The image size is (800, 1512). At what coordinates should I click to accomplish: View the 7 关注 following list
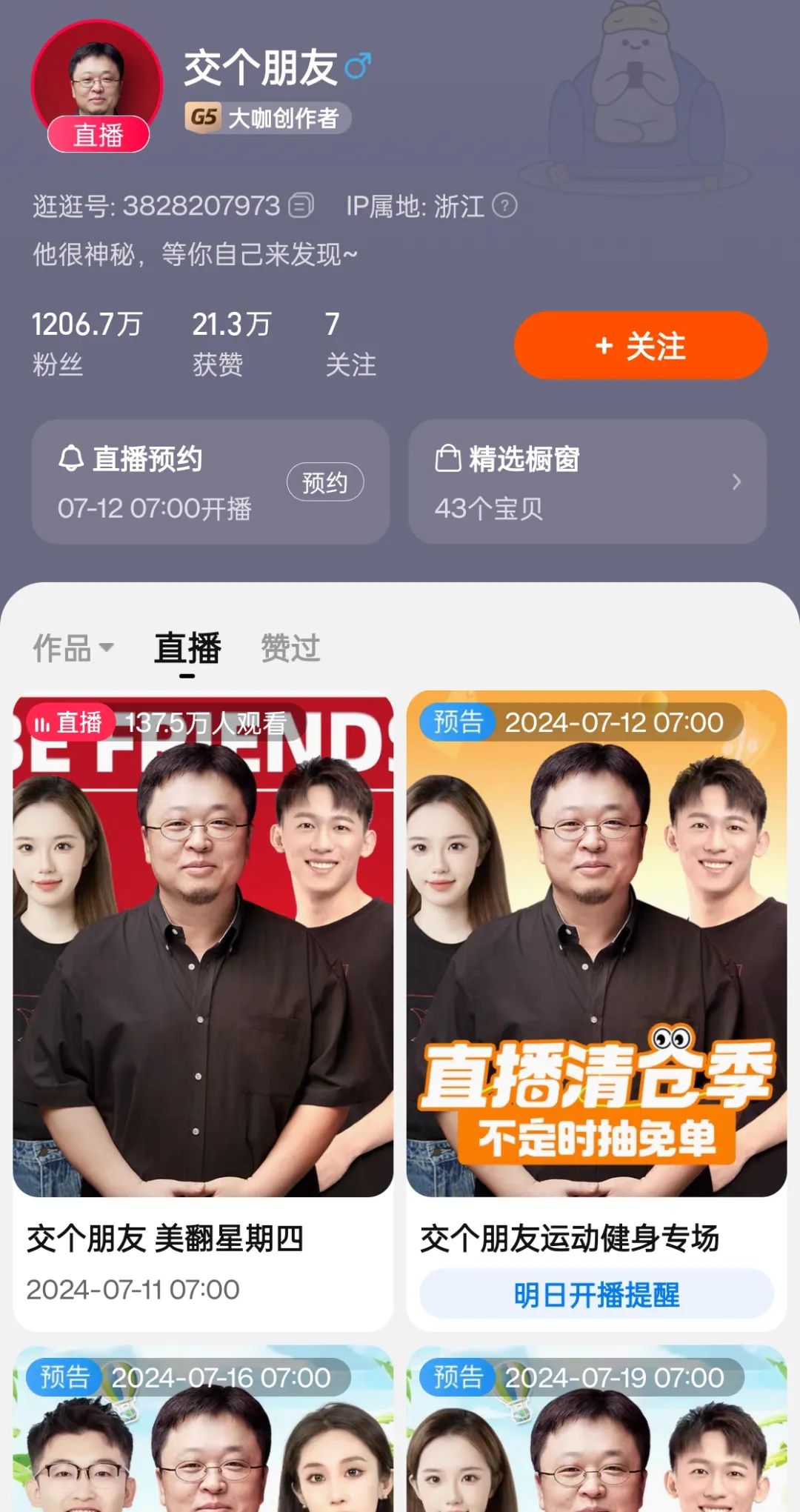pyautogui.click(x=350, y=343)
